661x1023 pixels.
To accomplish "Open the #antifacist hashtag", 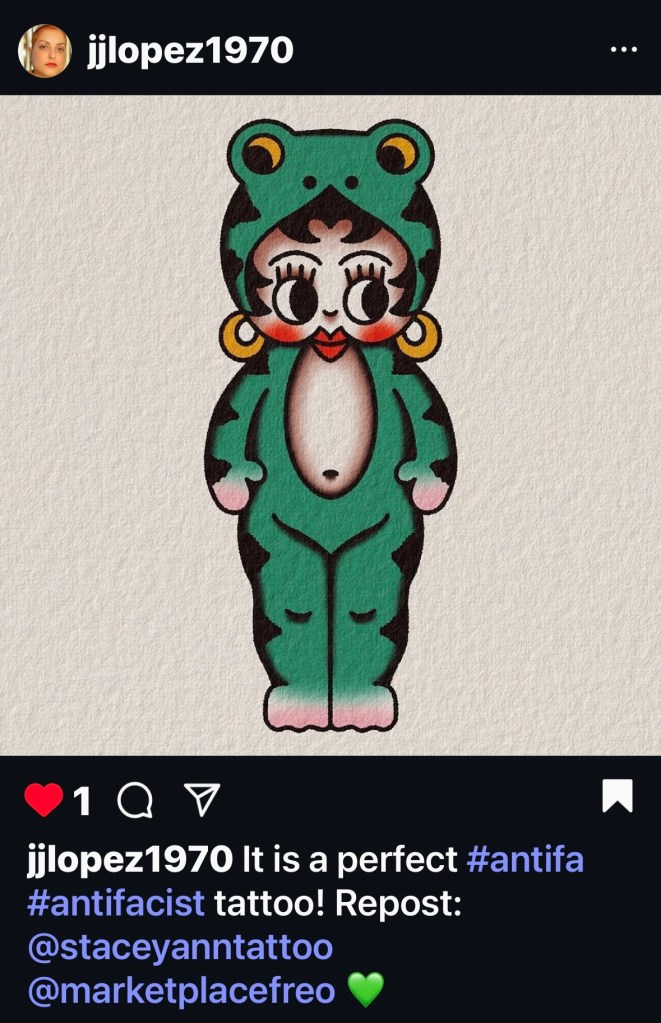I will pos(115,903).
